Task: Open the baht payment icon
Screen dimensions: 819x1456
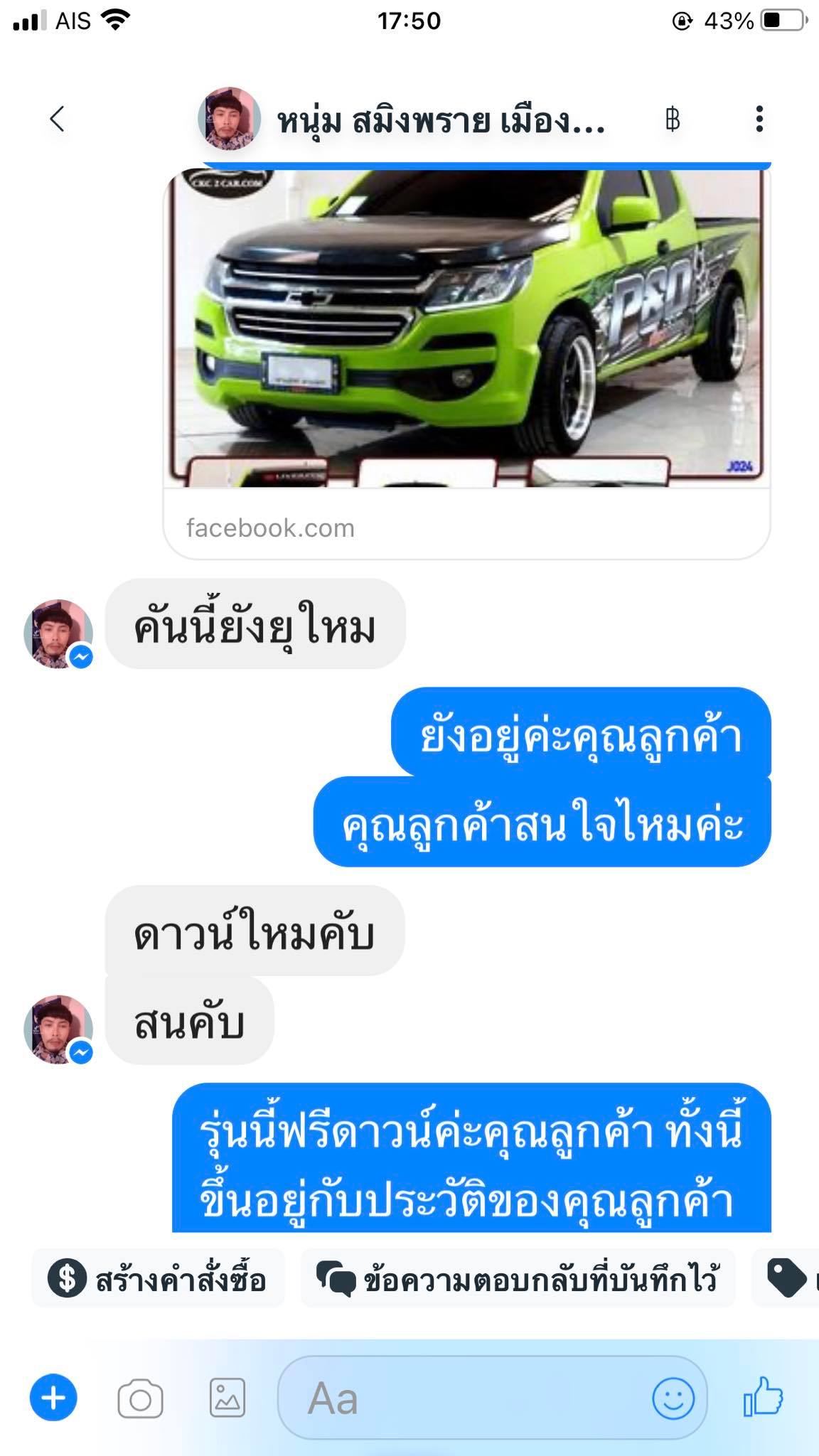Action: [x=672, y=119]
